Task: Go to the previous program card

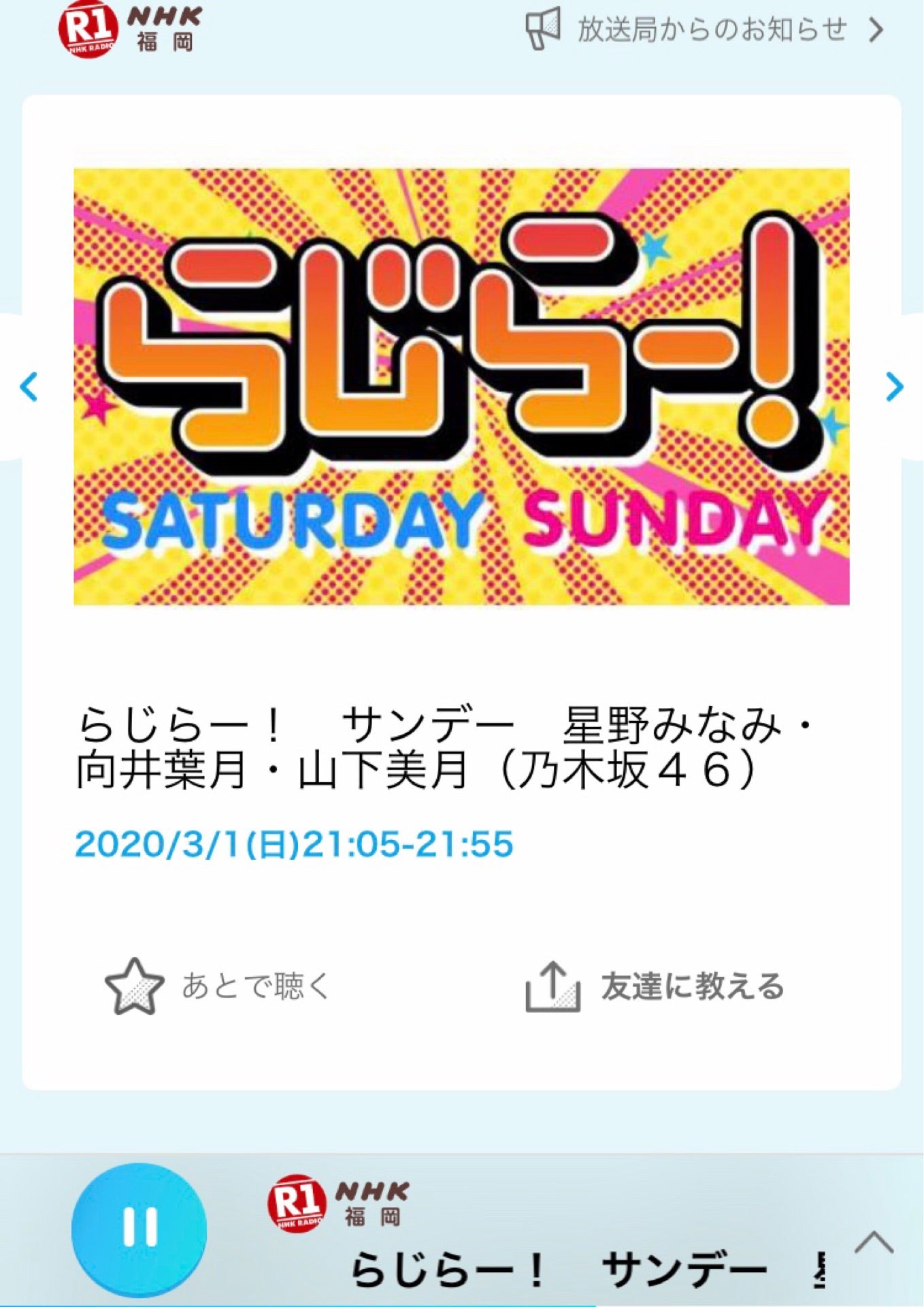Action: (29, 387)
